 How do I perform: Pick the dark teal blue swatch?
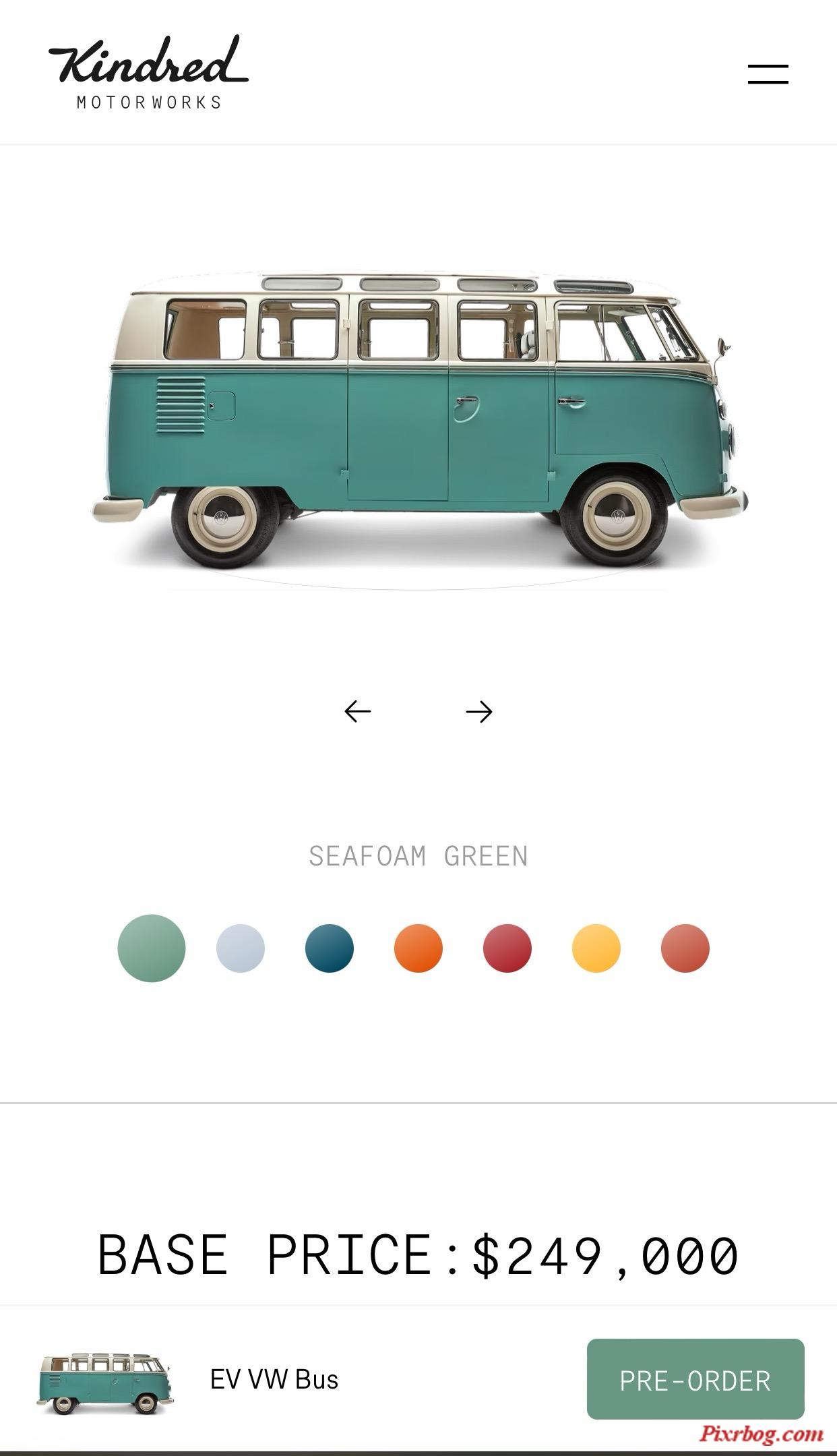(330, 948)
